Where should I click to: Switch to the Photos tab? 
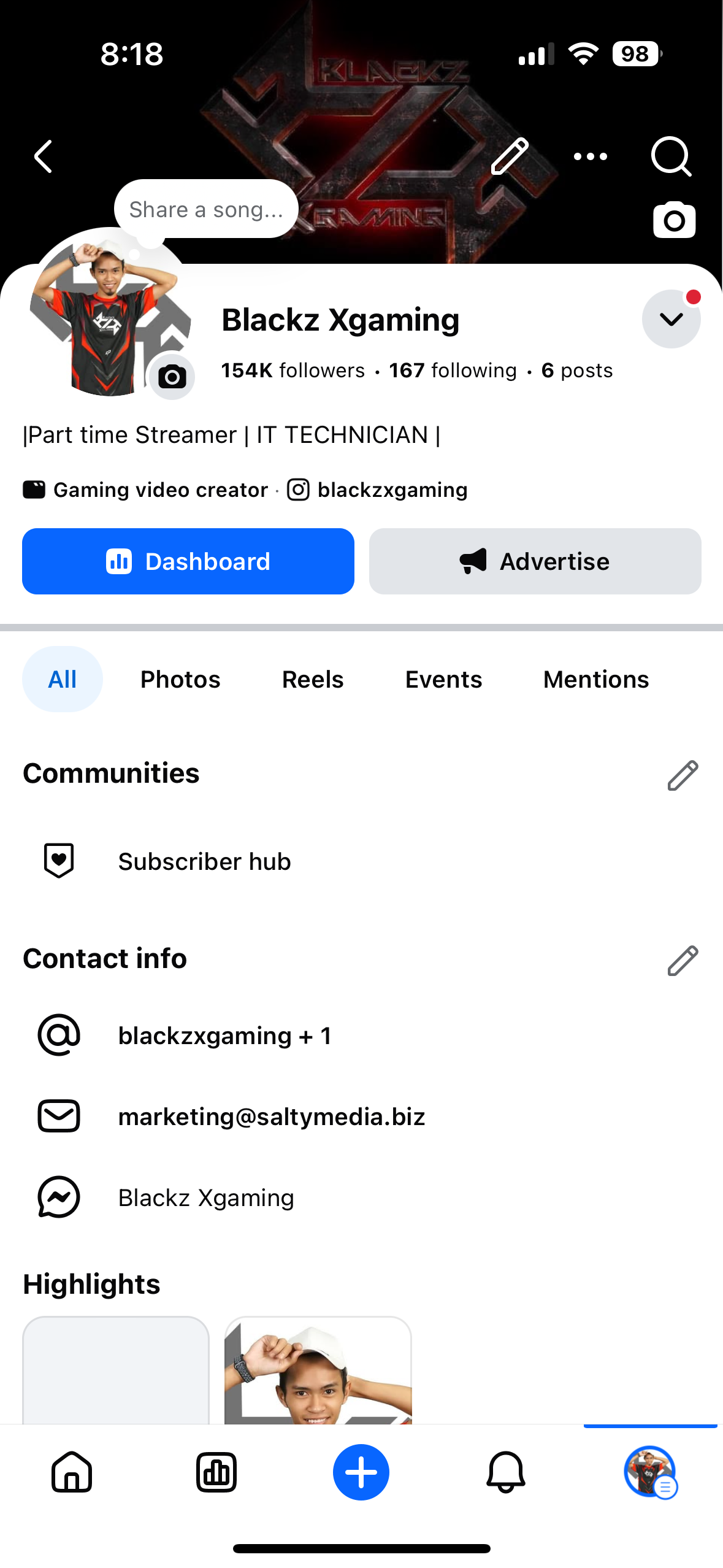[x=180, y=679]
